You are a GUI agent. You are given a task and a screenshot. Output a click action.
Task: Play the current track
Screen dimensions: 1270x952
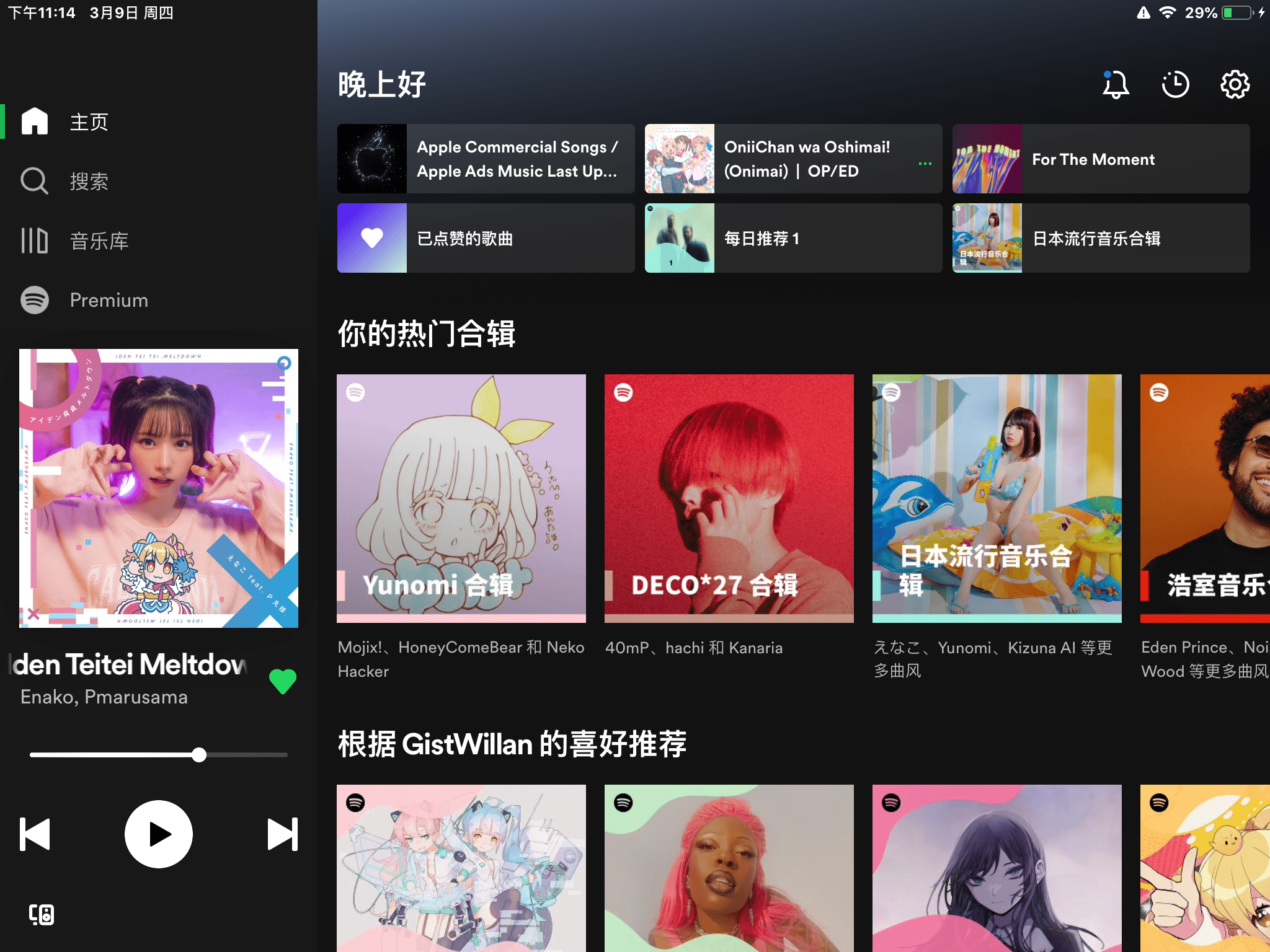coord(159,834)
